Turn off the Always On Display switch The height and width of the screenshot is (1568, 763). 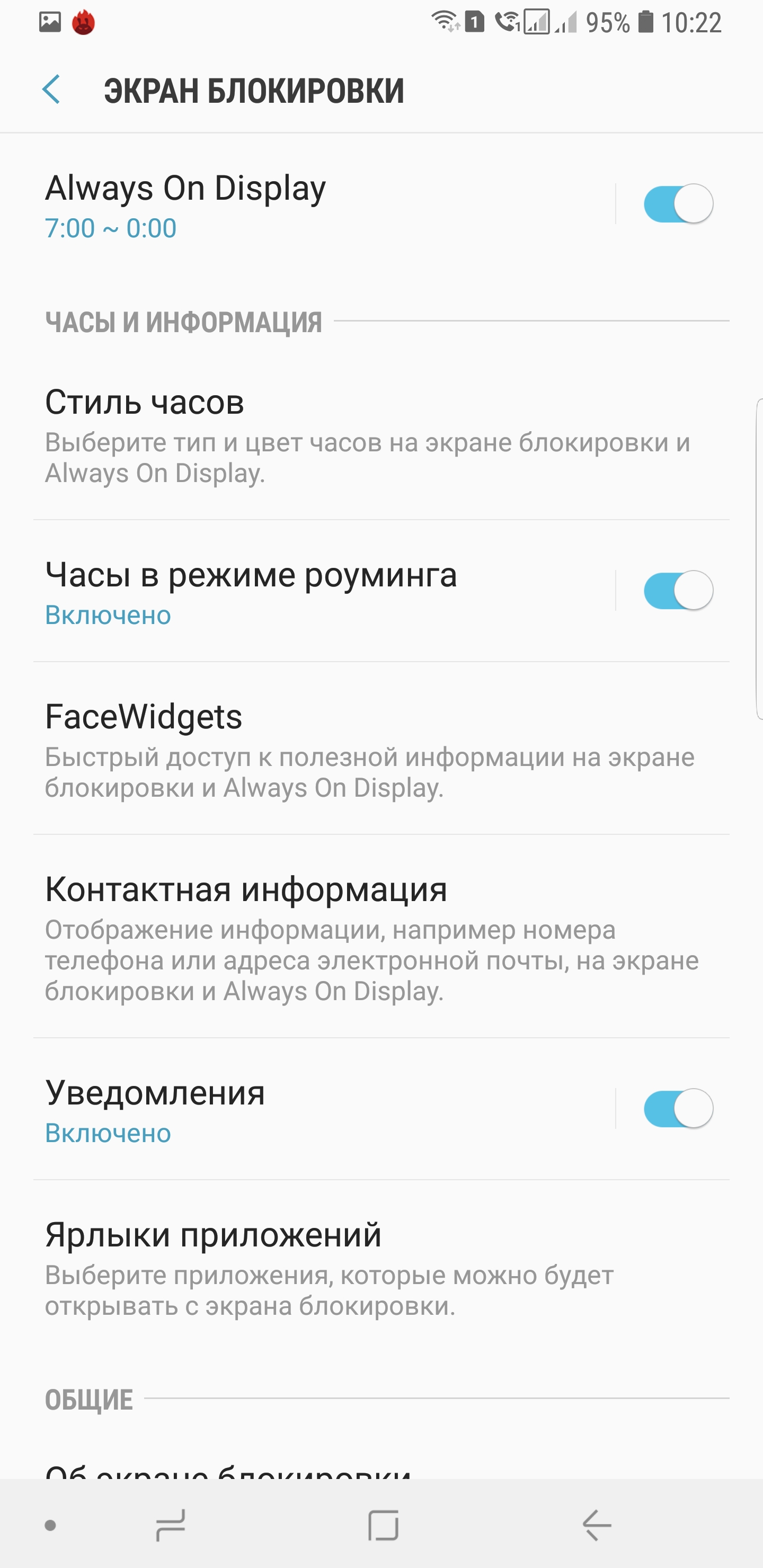point(678,204)
